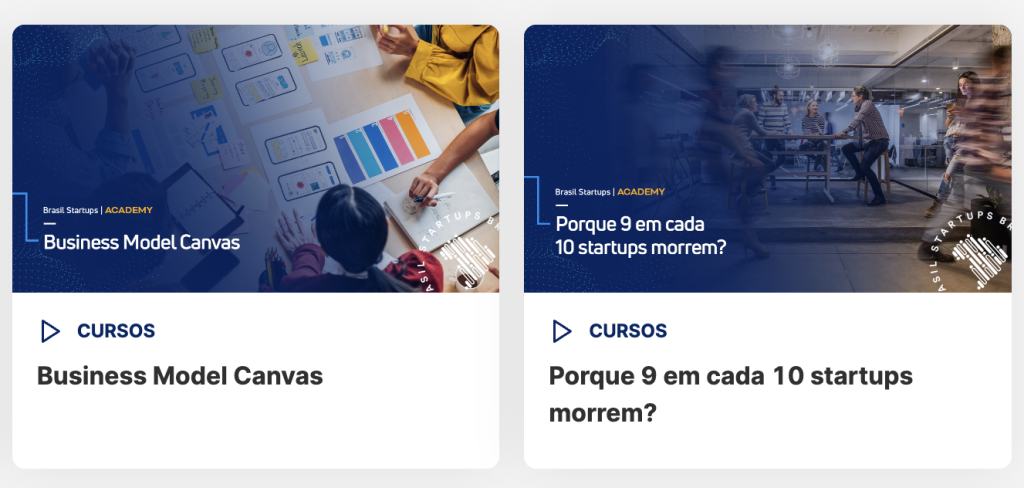
Task: Open the Business Model Canvas course card
Action: click(180, 376)
